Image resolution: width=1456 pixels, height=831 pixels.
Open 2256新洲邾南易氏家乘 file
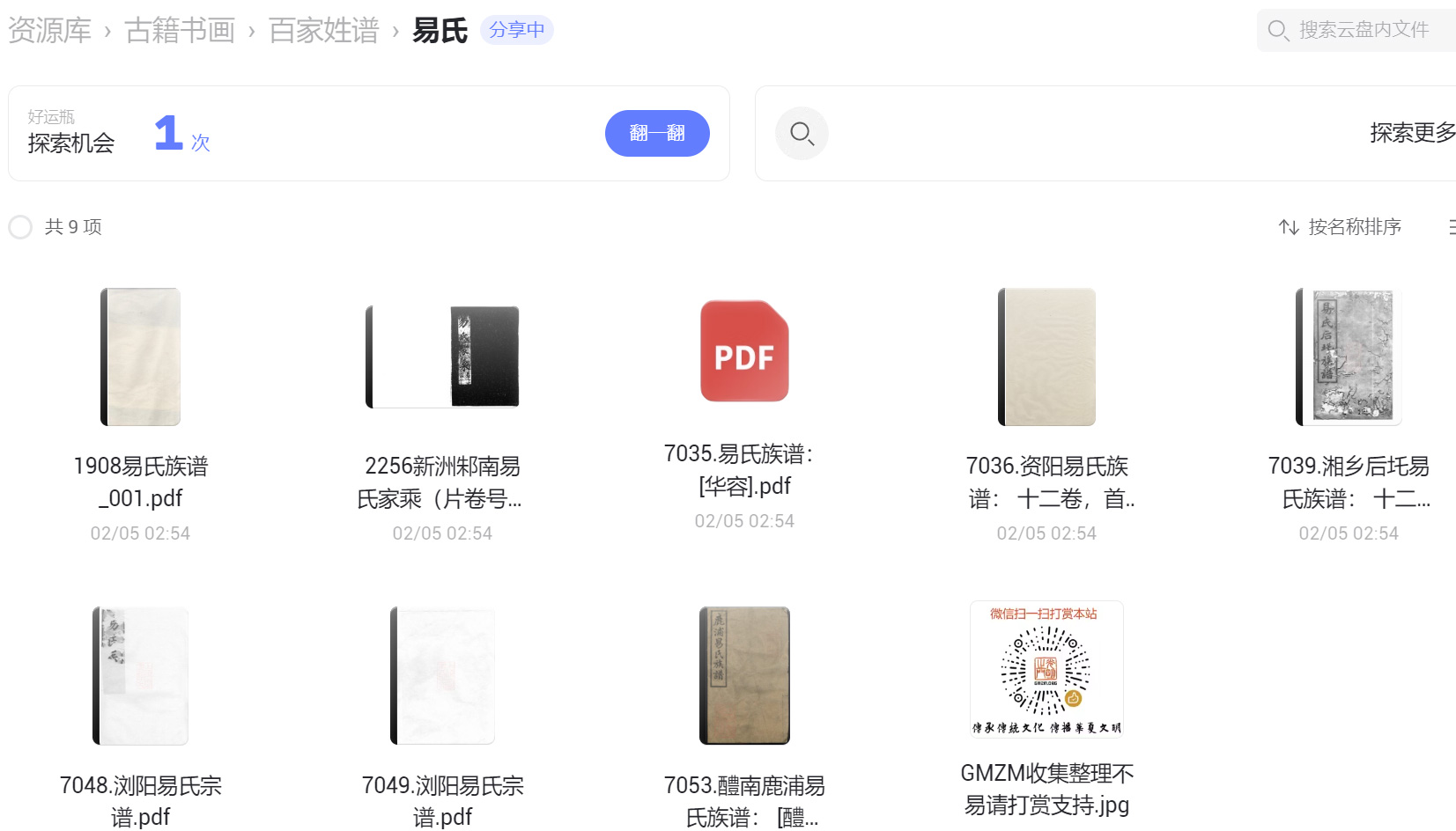[x=442, y=357]
